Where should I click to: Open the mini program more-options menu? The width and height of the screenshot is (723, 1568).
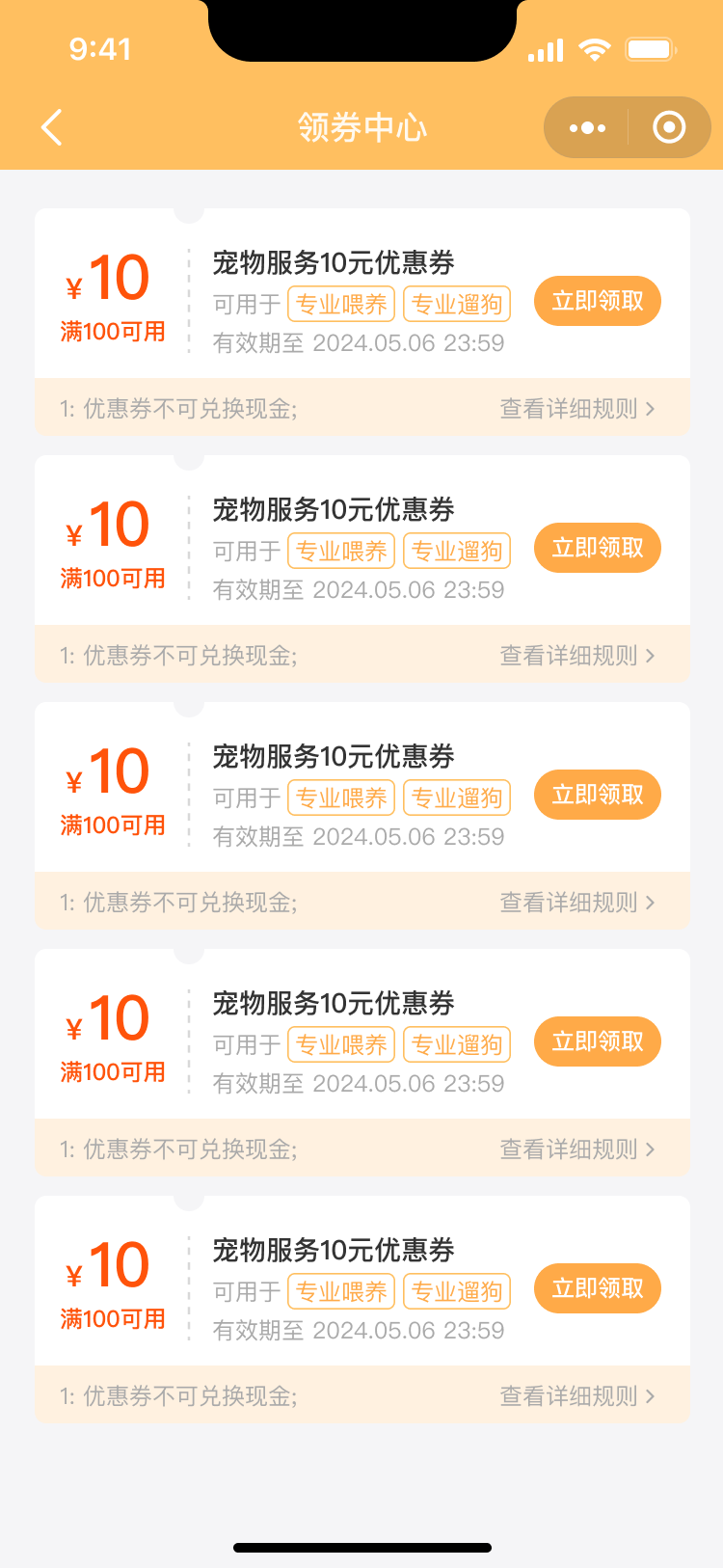[587, 127]
